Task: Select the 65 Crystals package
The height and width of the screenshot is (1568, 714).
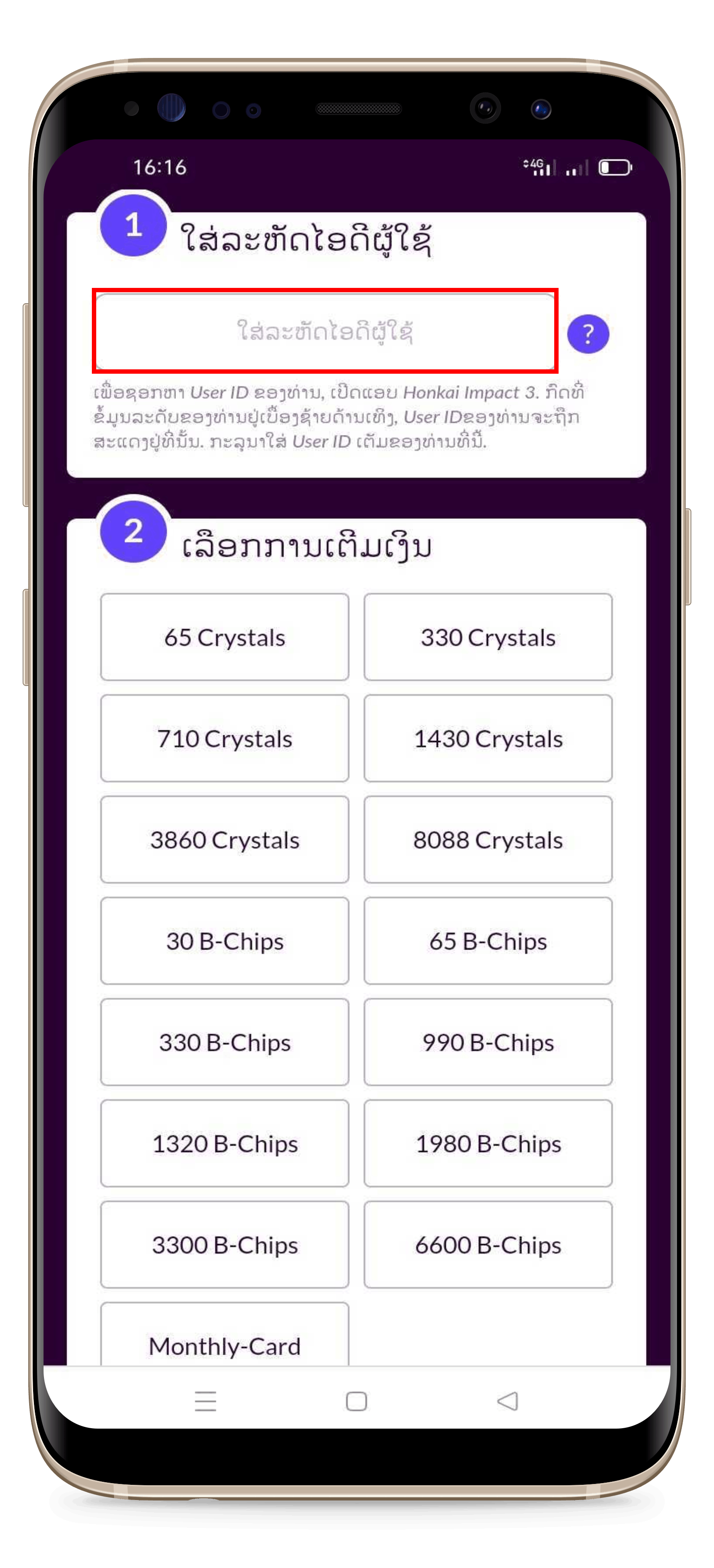Action: click(x=224, y=637)
